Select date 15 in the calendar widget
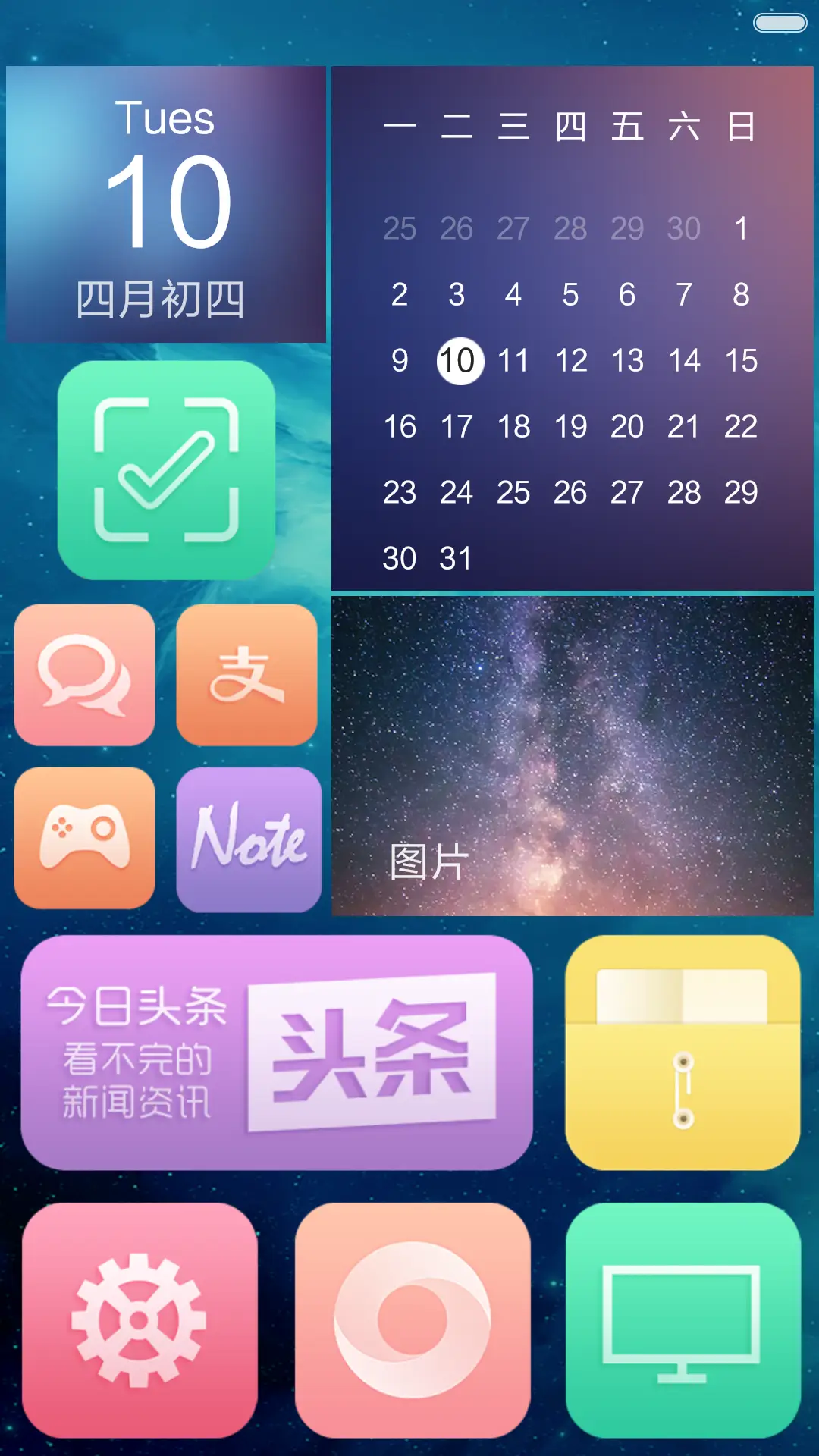 pyautogui.click(x=741, y=362)
